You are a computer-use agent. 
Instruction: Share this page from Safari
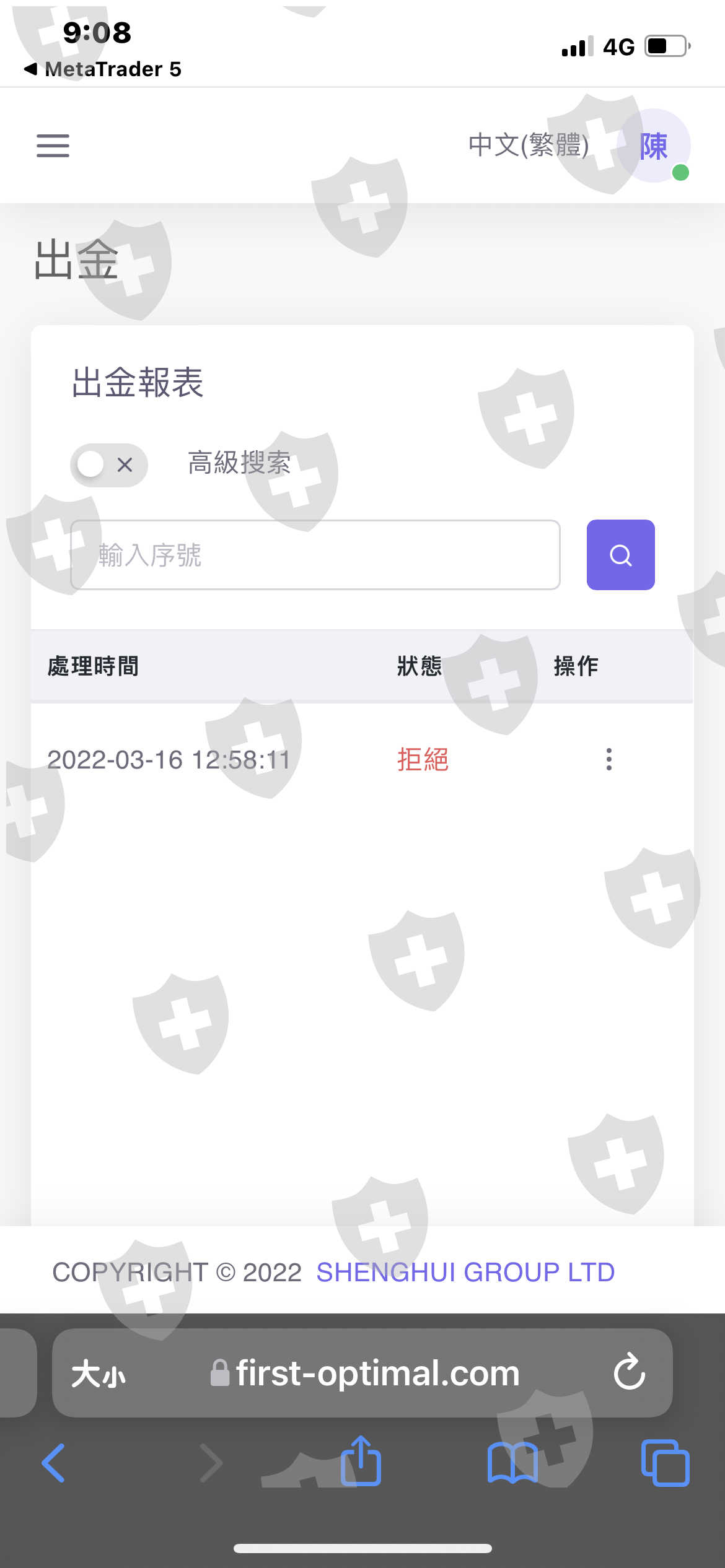[x=361, y=1460]
